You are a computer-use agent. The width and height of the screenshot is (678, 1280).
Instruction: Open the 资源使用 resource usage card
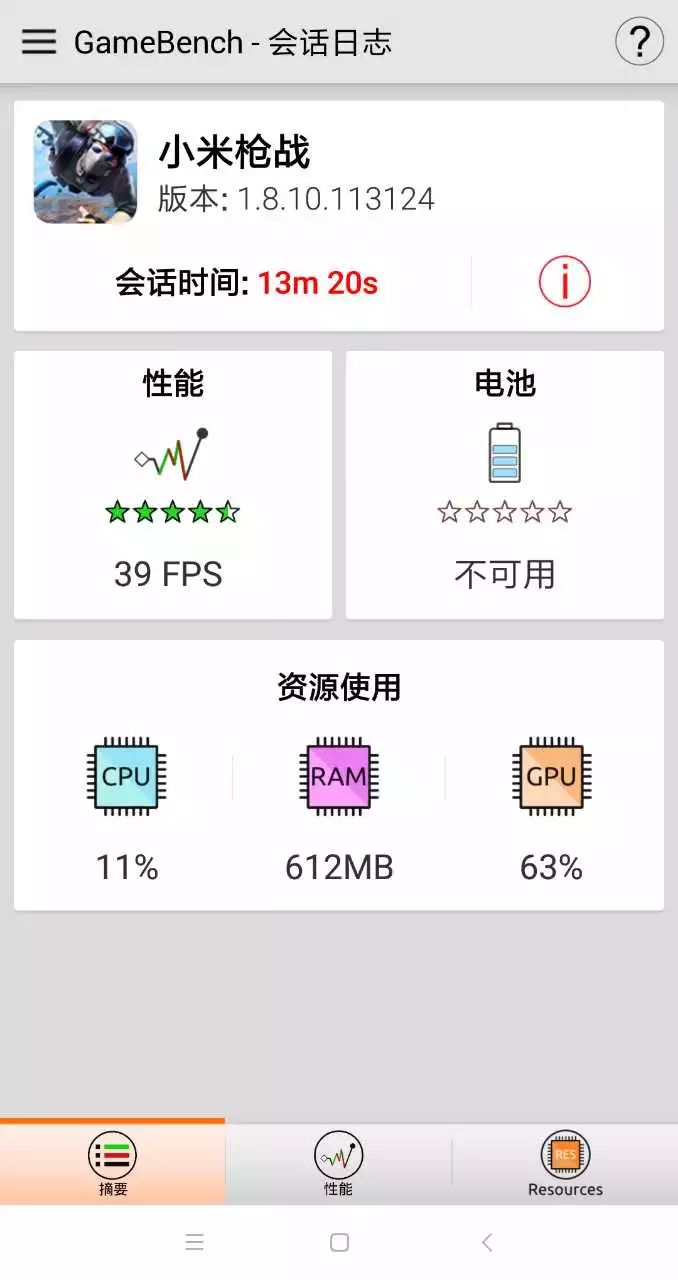pyautogui.click(x=339, y=775)
